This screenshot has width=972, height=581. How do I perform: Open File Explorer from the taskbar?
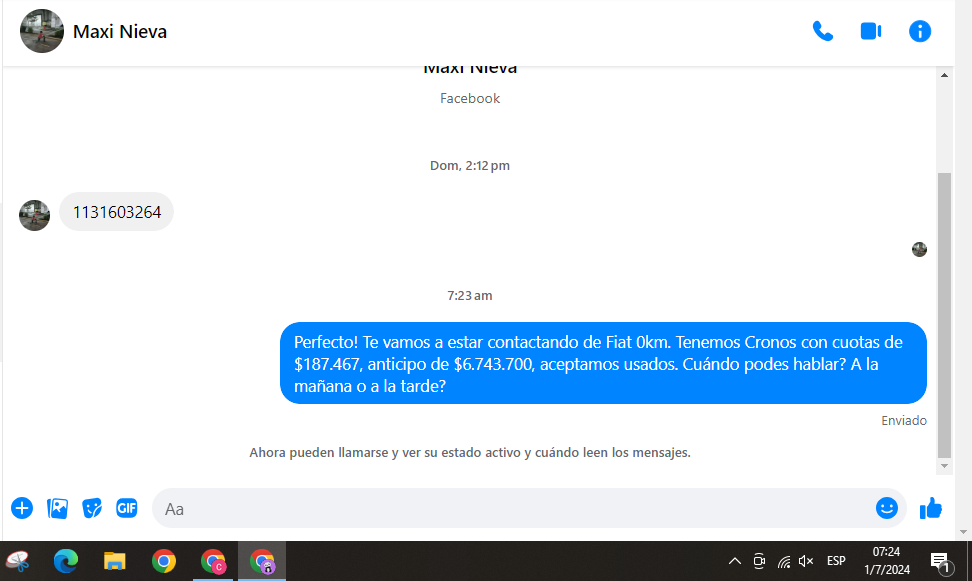coord(115,561)
